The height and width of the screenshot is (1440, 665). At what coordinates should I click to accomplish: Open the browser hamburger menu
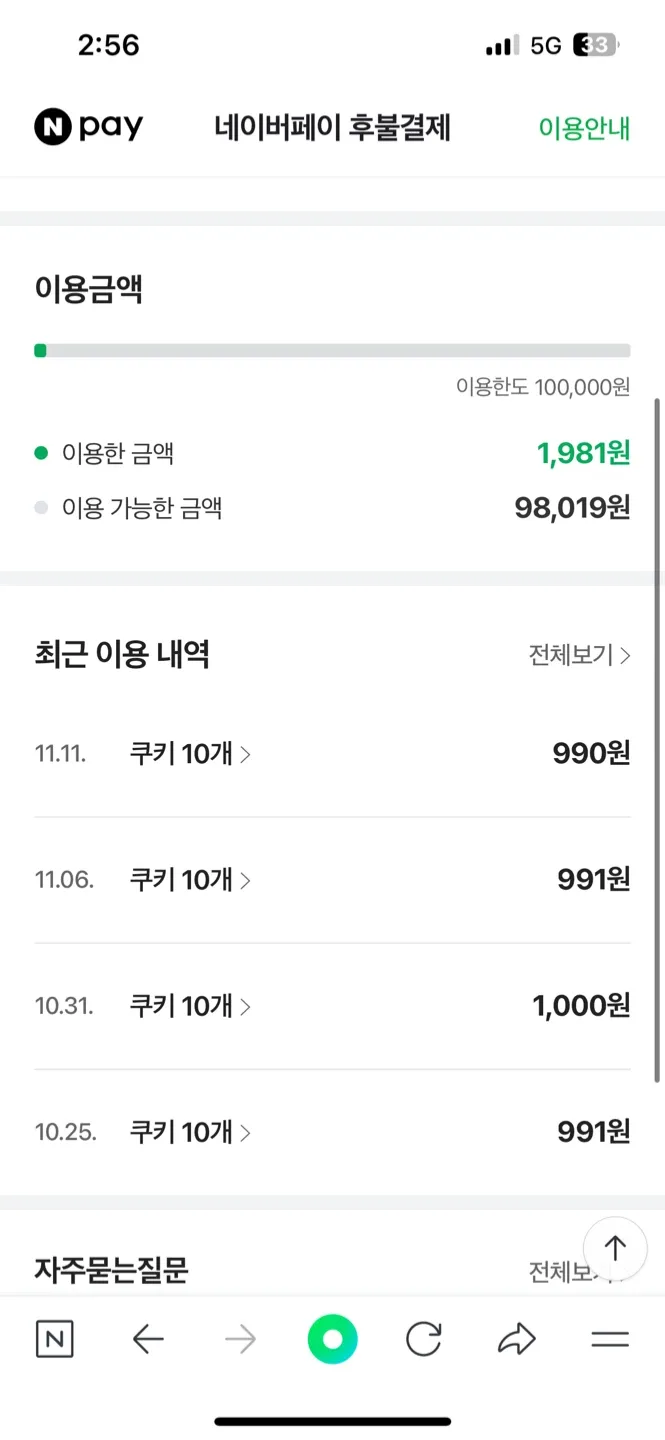coord(610,1340)
